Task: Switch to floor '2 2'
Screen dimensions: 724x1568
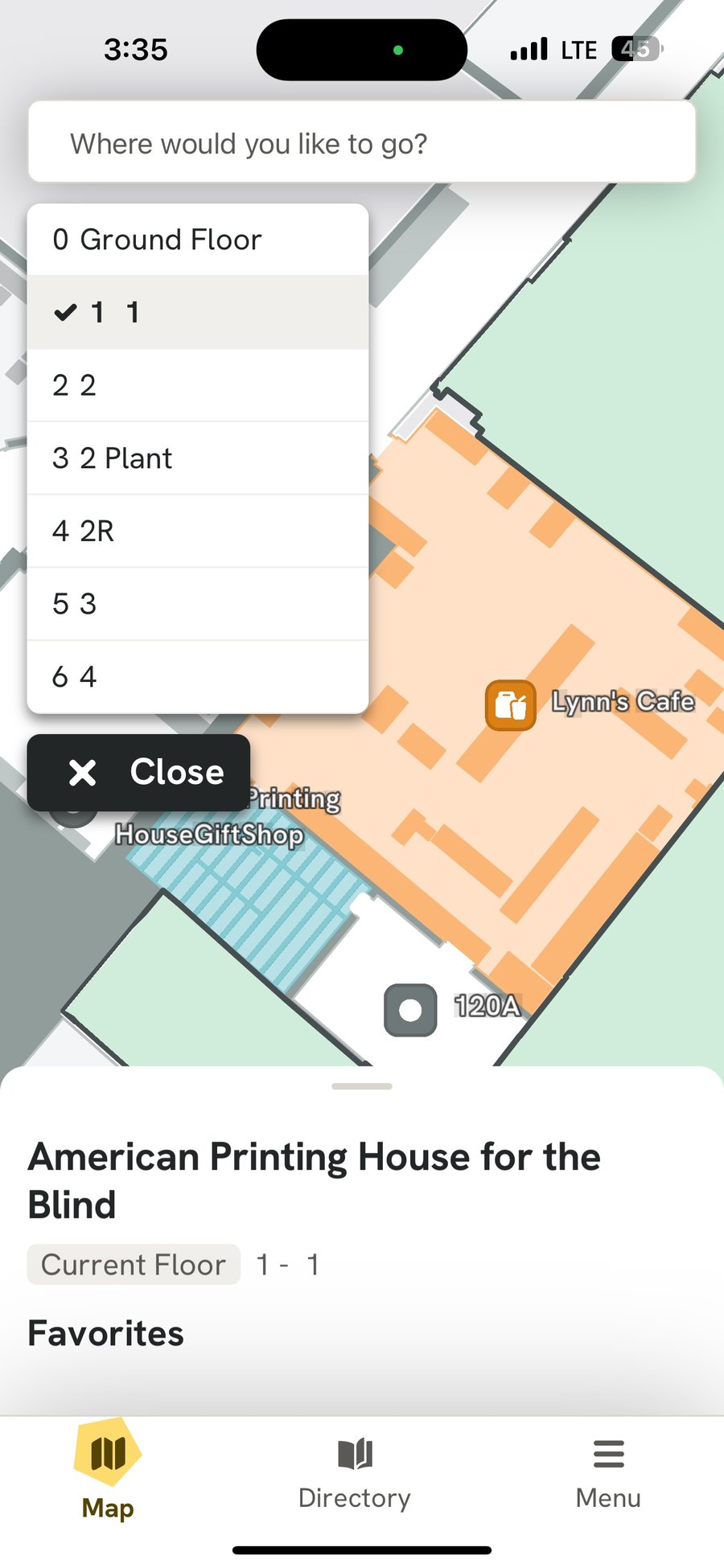Action: tap(198, 385)
